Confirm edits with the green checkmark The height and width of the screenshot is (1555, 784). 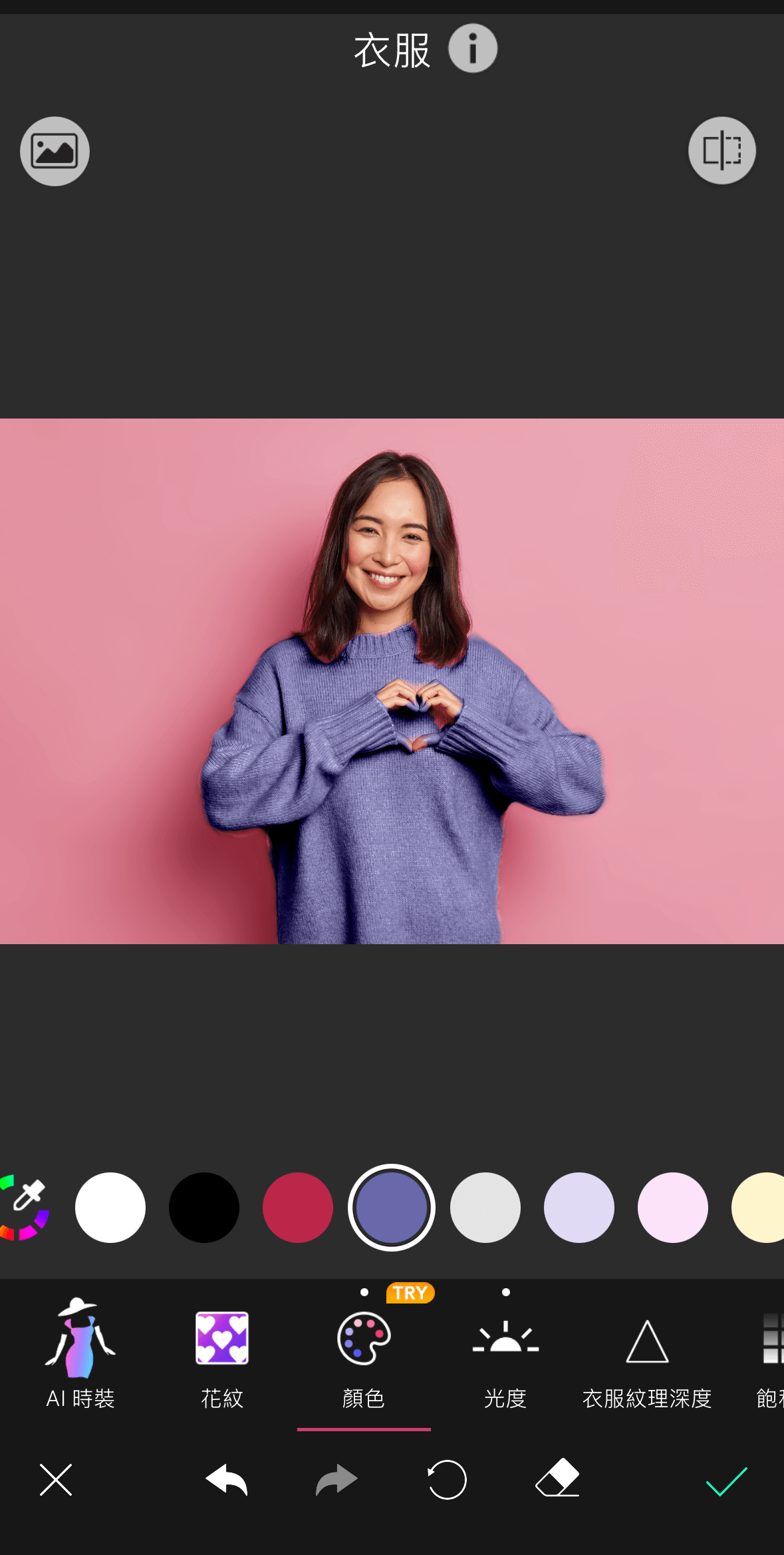(727, 1481)
